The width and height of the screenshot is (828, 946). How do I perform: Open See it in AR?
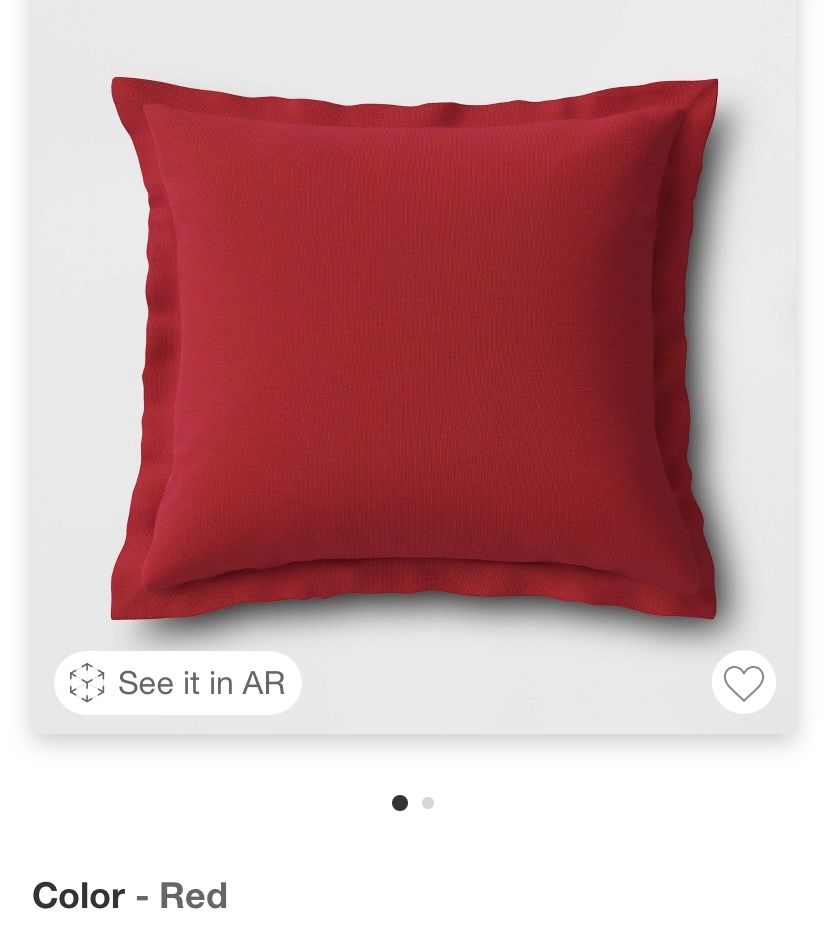[x=177, y=682]
